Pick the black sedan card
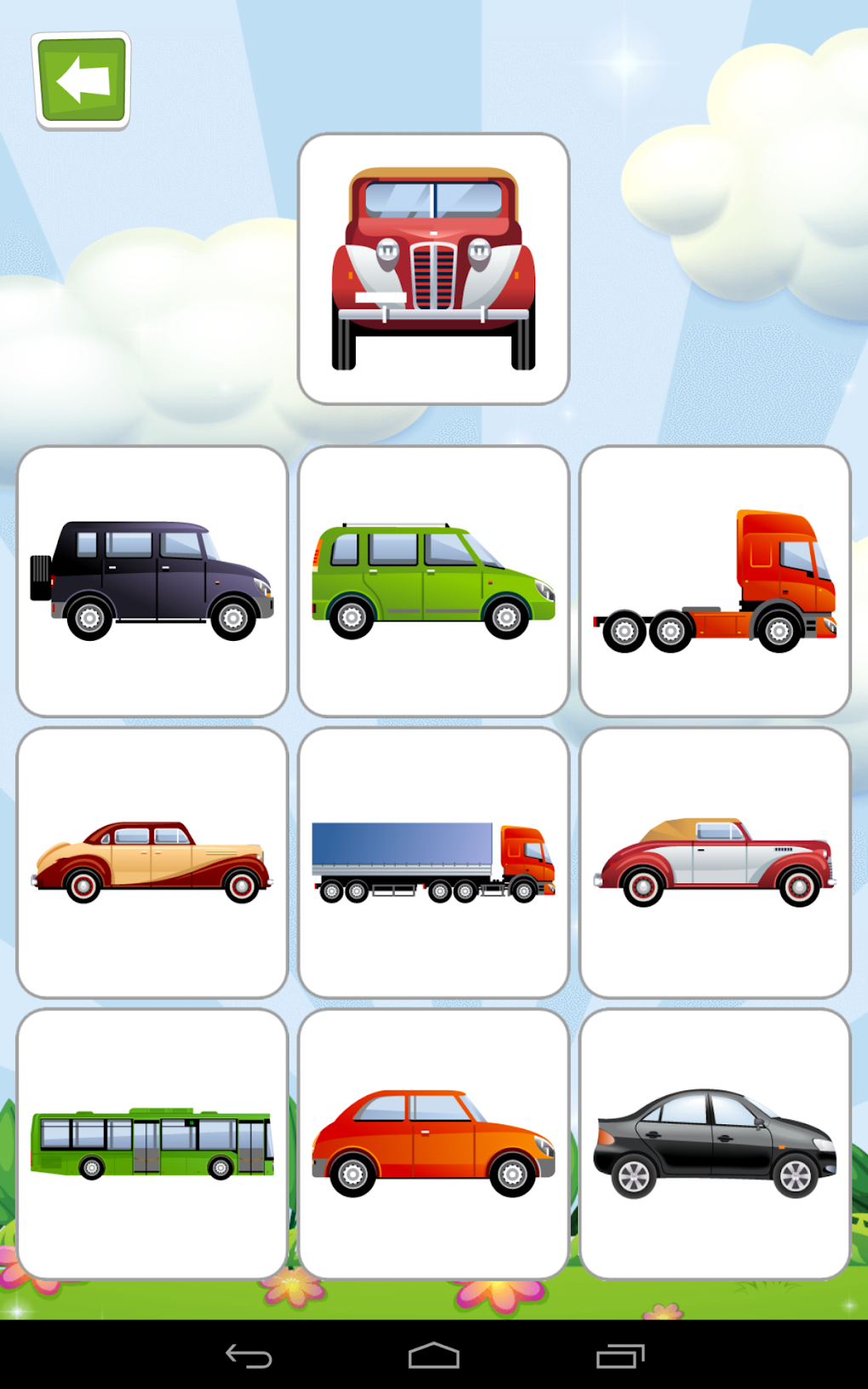 click(x=715, y=1143)
